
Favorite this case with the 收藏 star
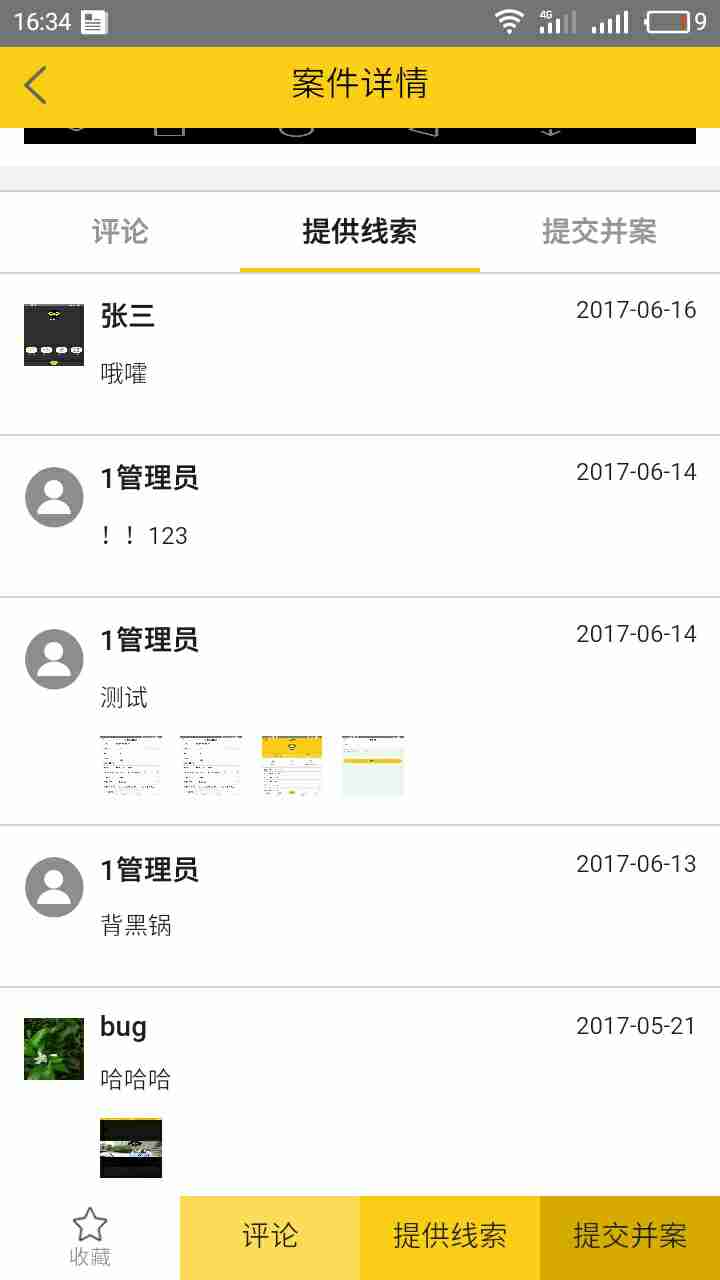click(90, 1237)
